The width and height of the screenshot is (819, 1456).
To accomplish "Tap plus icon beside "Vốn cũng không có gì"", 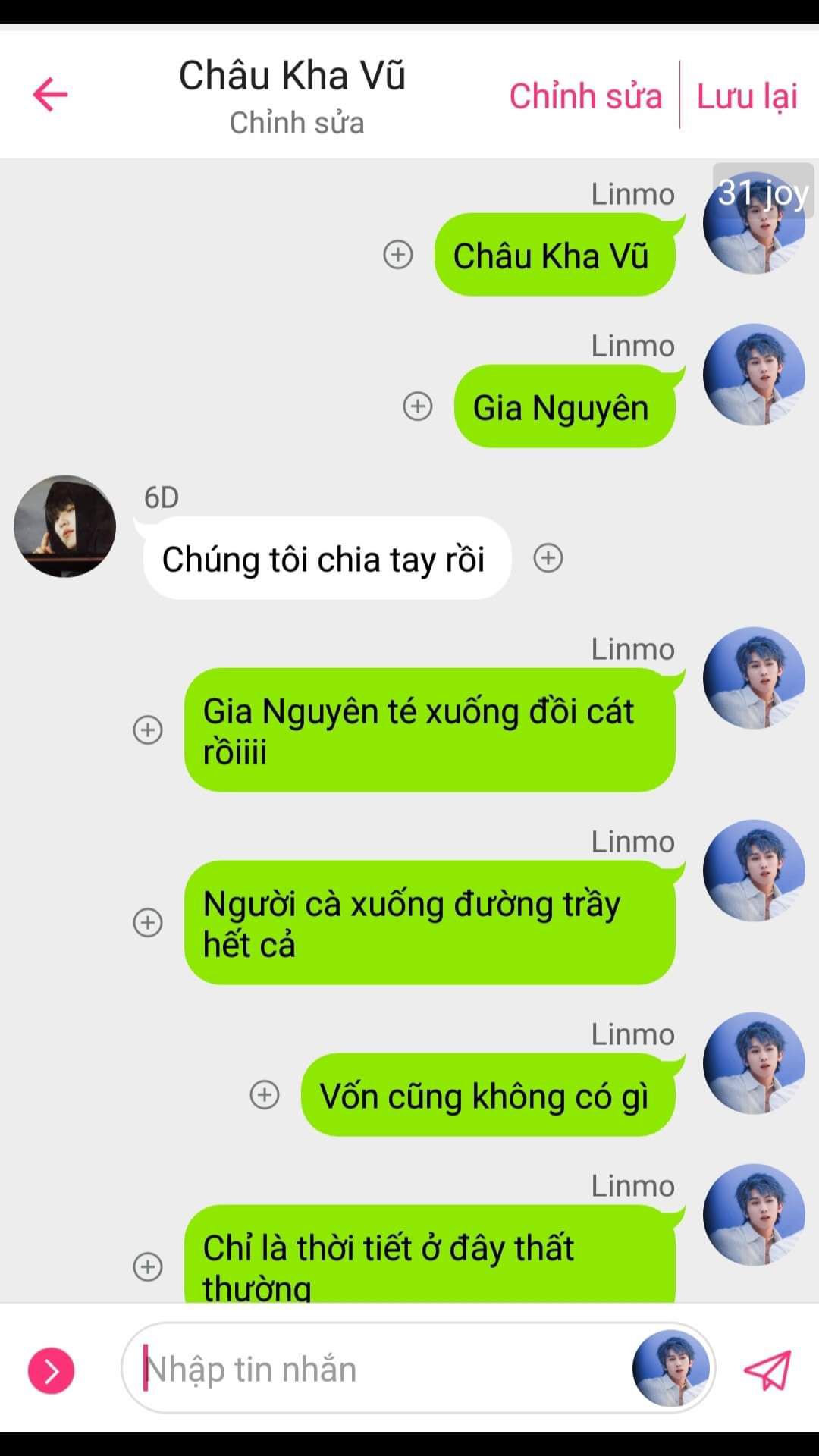I will (x=265, y=1095).
